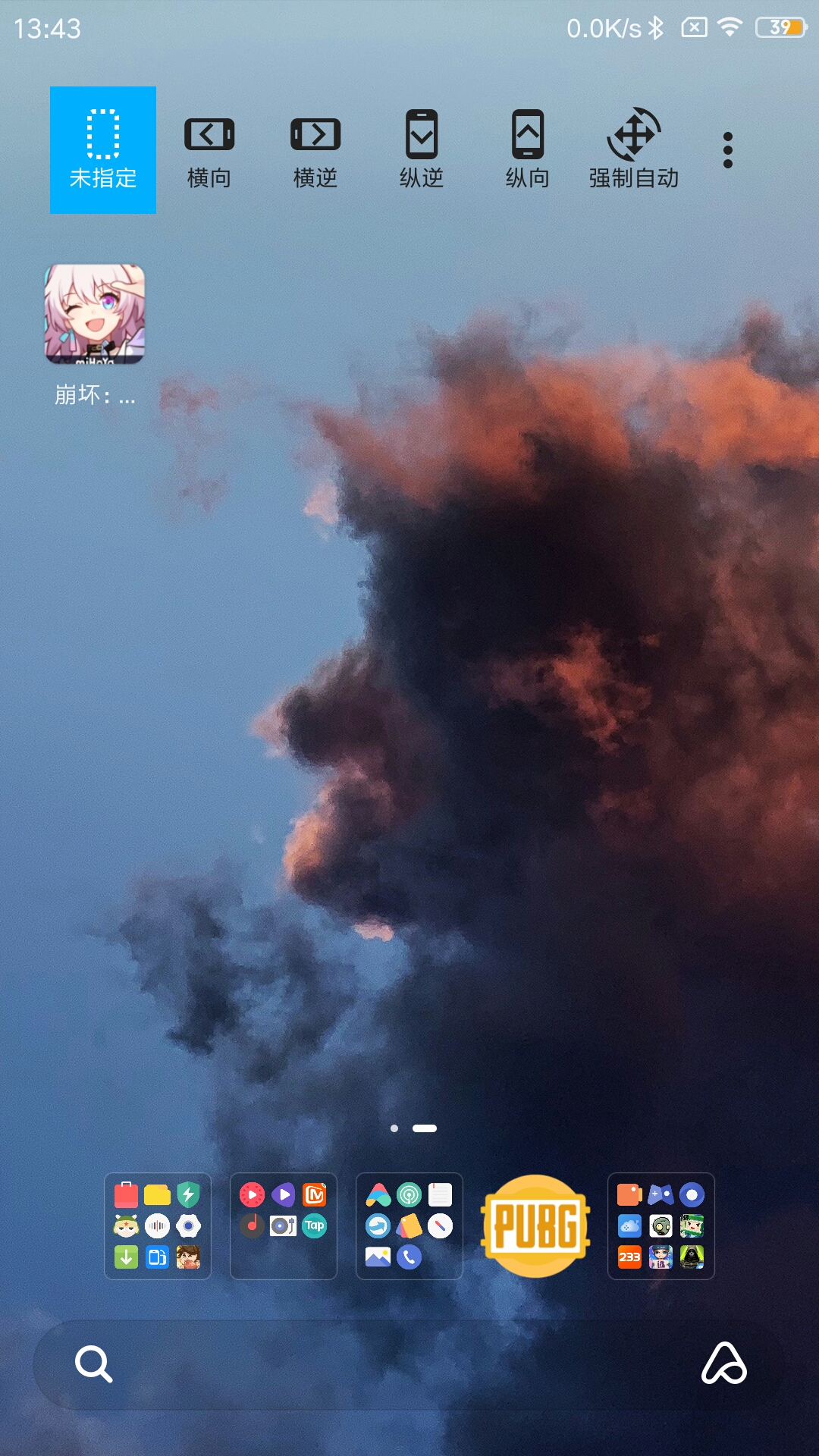This screenshot has height=1456, width=819.
Task: Open the PUBG app
Action: [x=535, y=1226]
